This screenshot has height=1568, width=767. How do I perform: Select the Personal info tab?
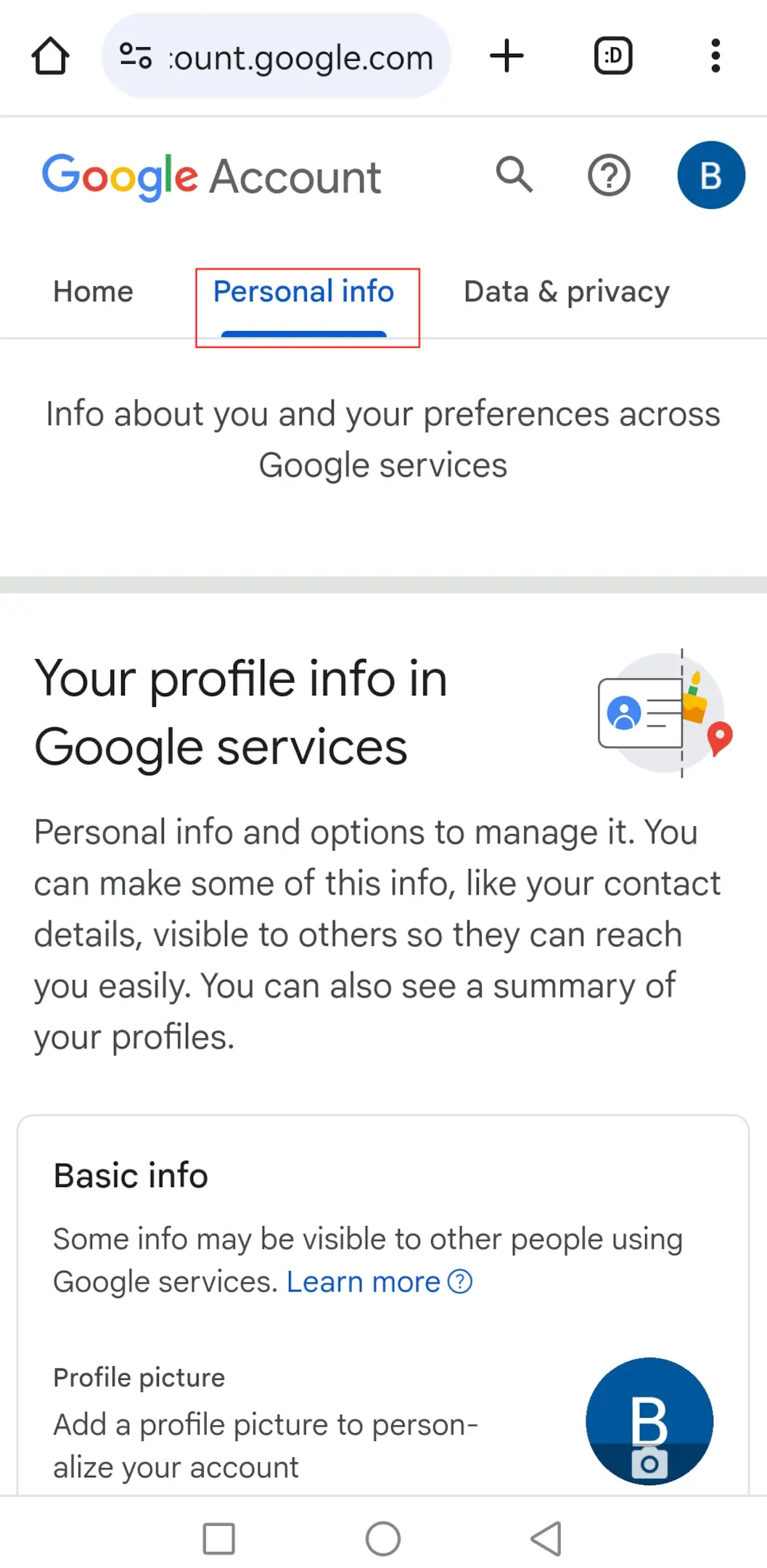point(303,292)
